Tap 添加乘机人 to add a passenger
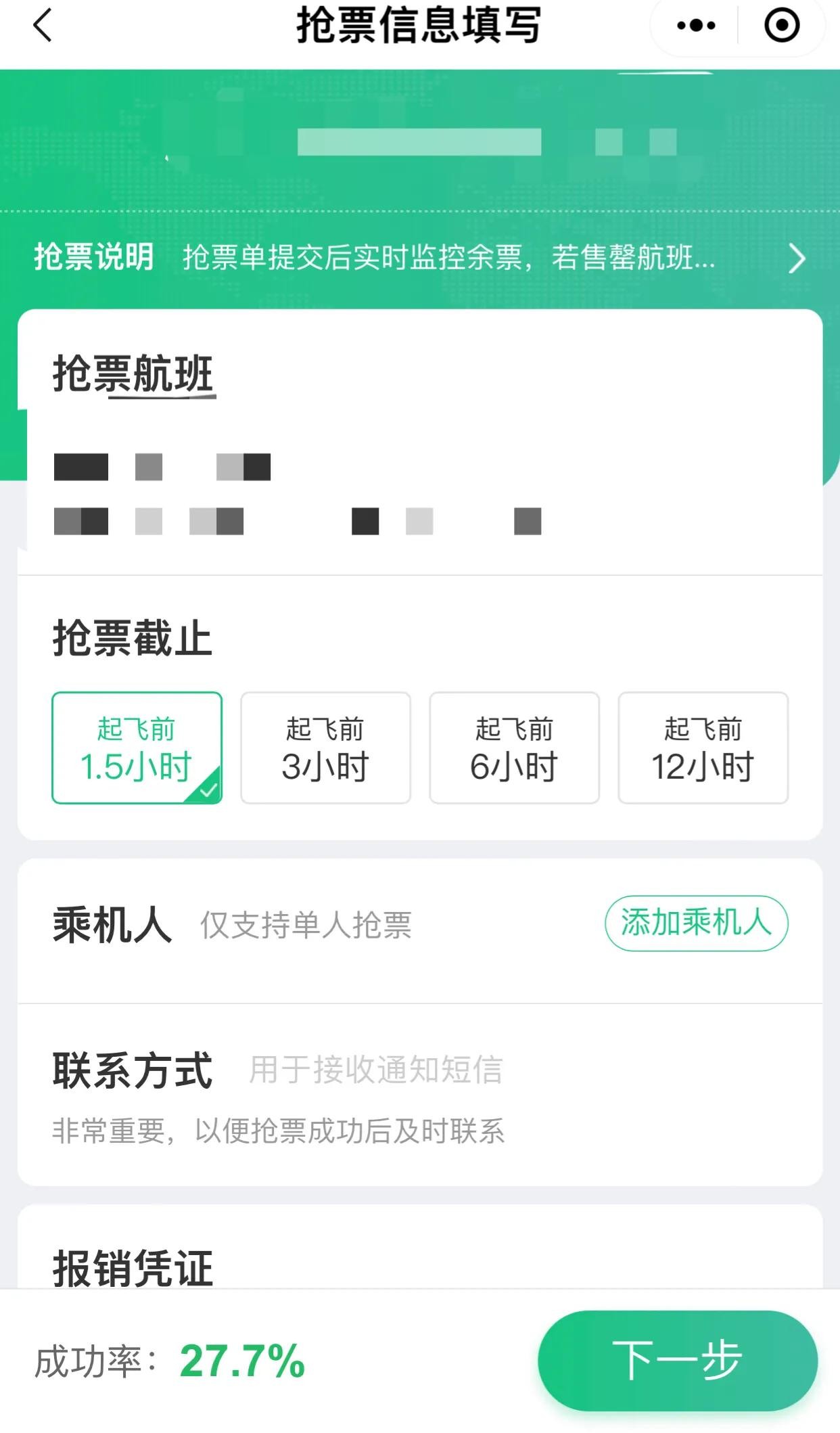This screenshot has width=840, height=1433. click(696, 923)
